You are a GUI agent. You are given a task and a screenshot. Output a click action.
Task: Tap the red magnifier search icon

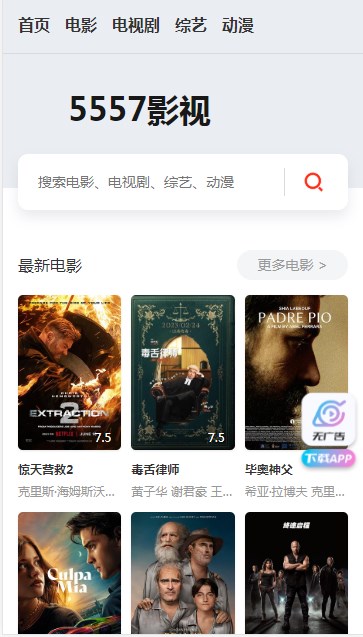click(x=313, y=182)
